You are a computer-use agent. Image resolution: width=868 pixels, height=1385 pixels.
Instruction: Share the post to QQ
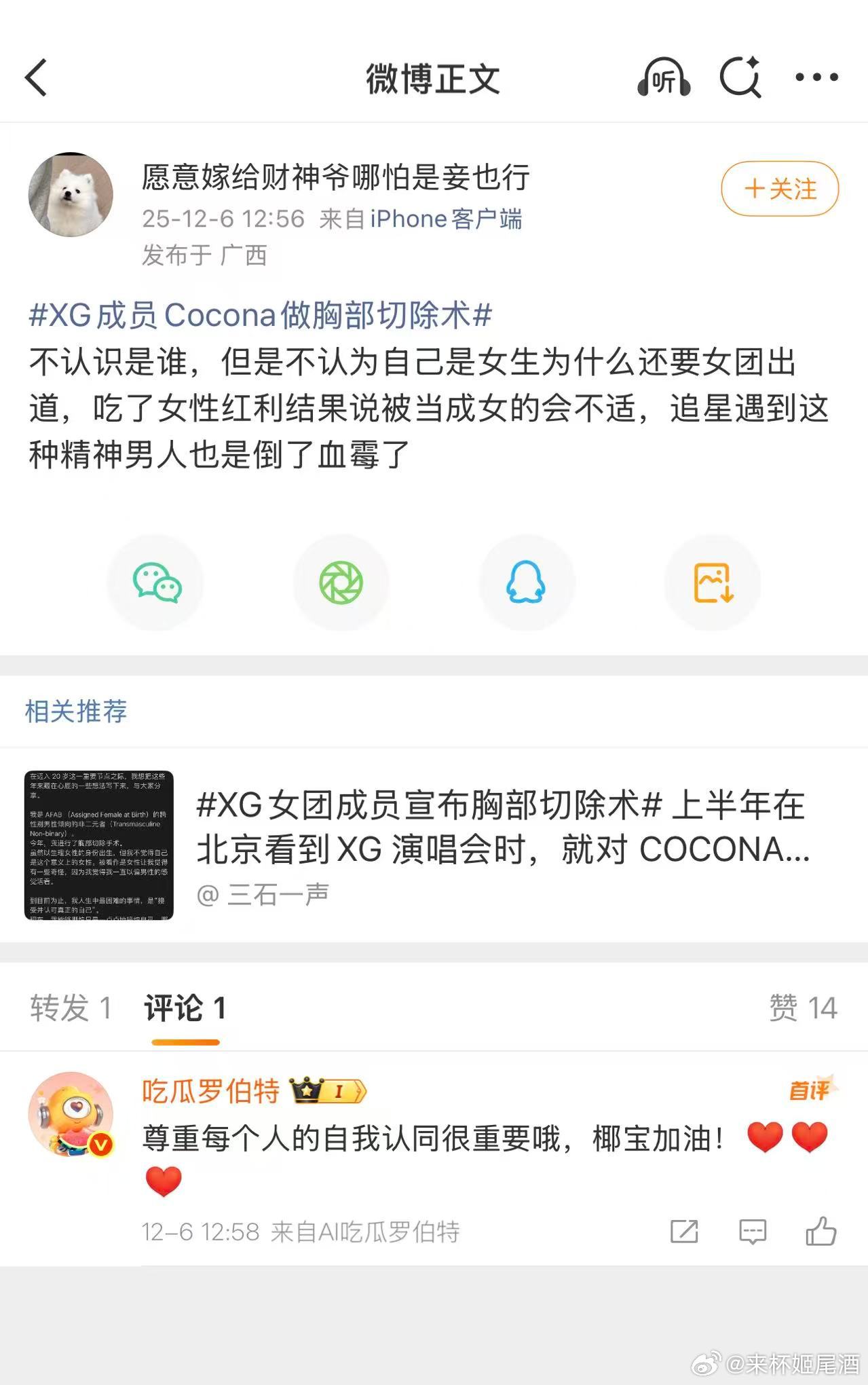(x=527, y=583)
